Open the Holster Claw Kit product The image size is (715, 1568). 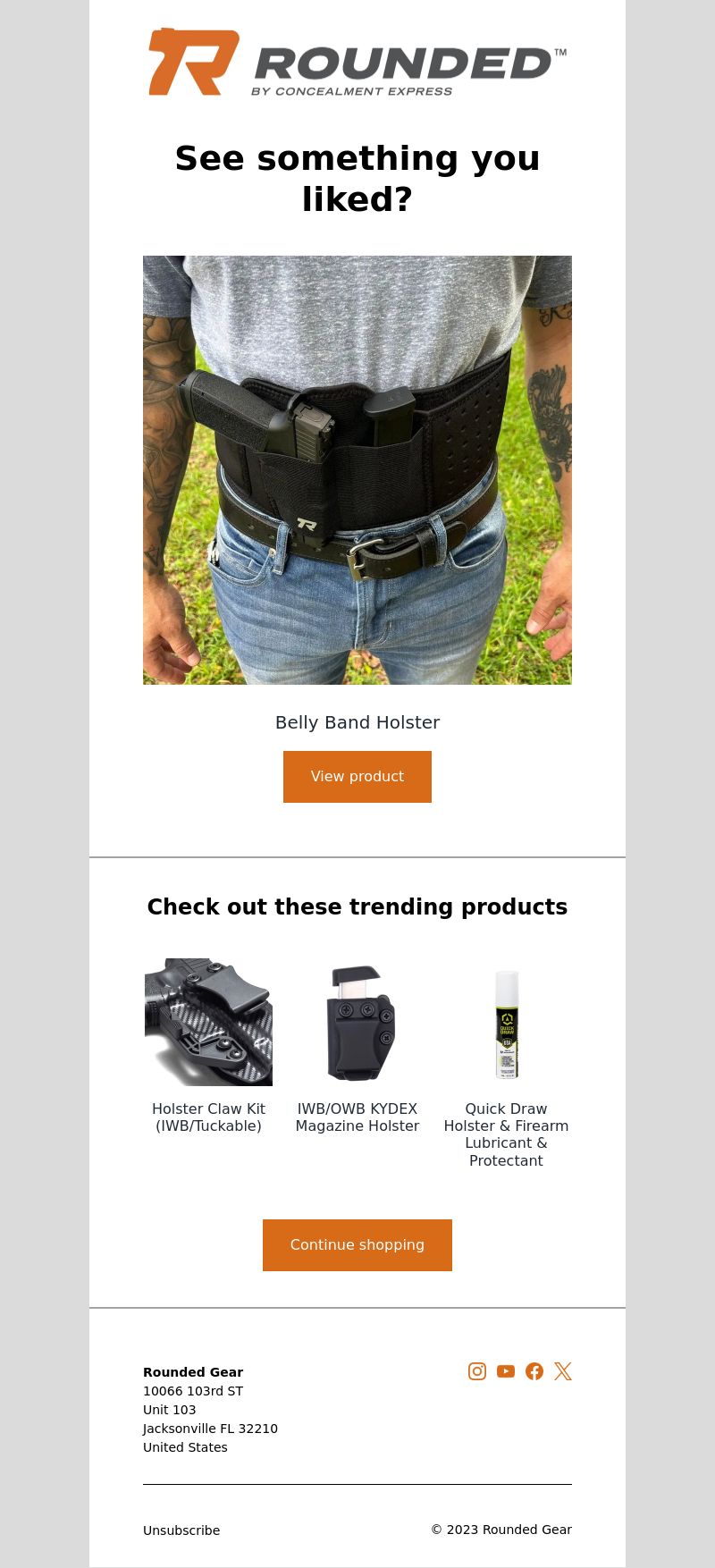tap(208, 1023)
